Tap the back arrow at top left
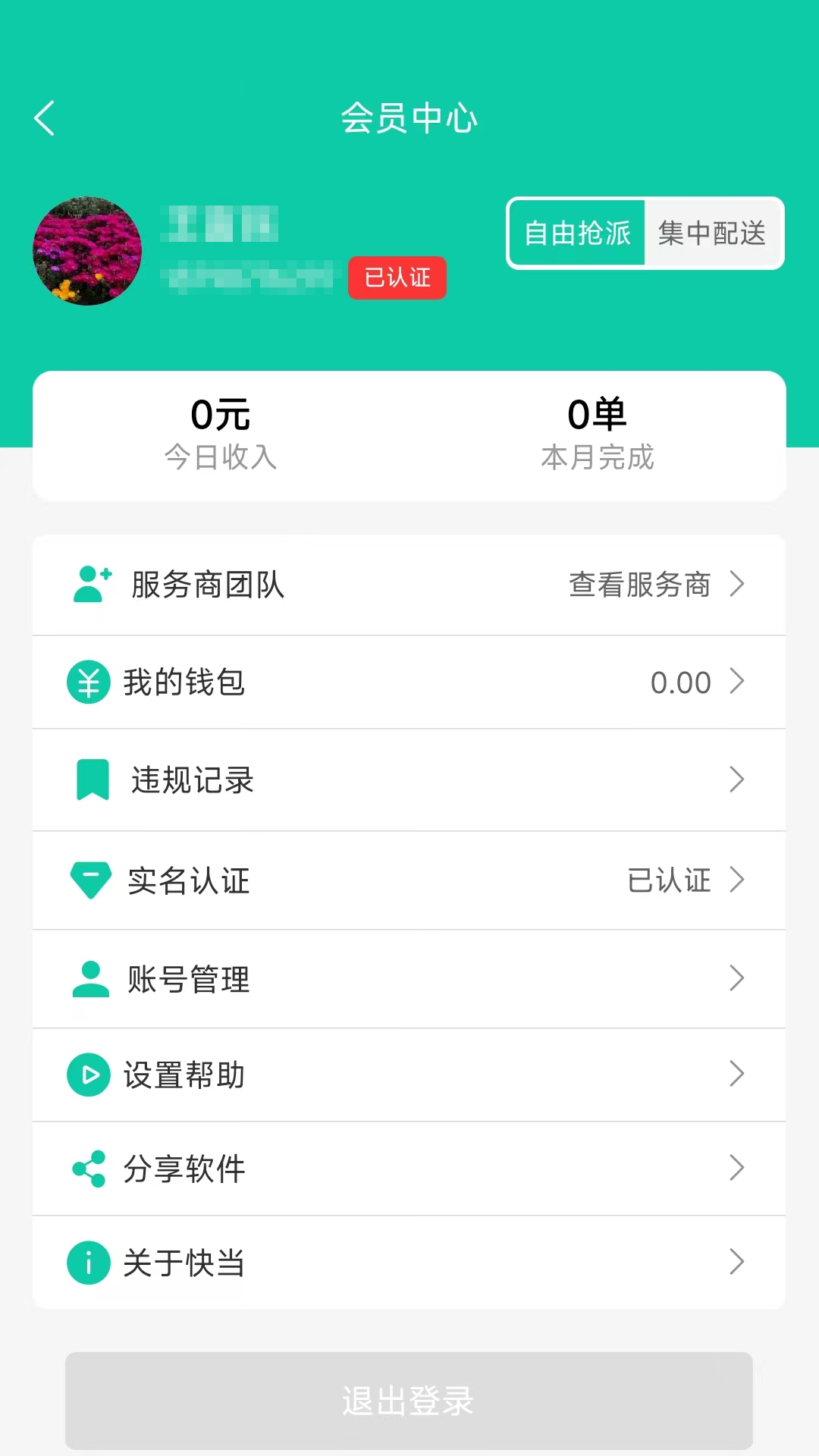 43,118
